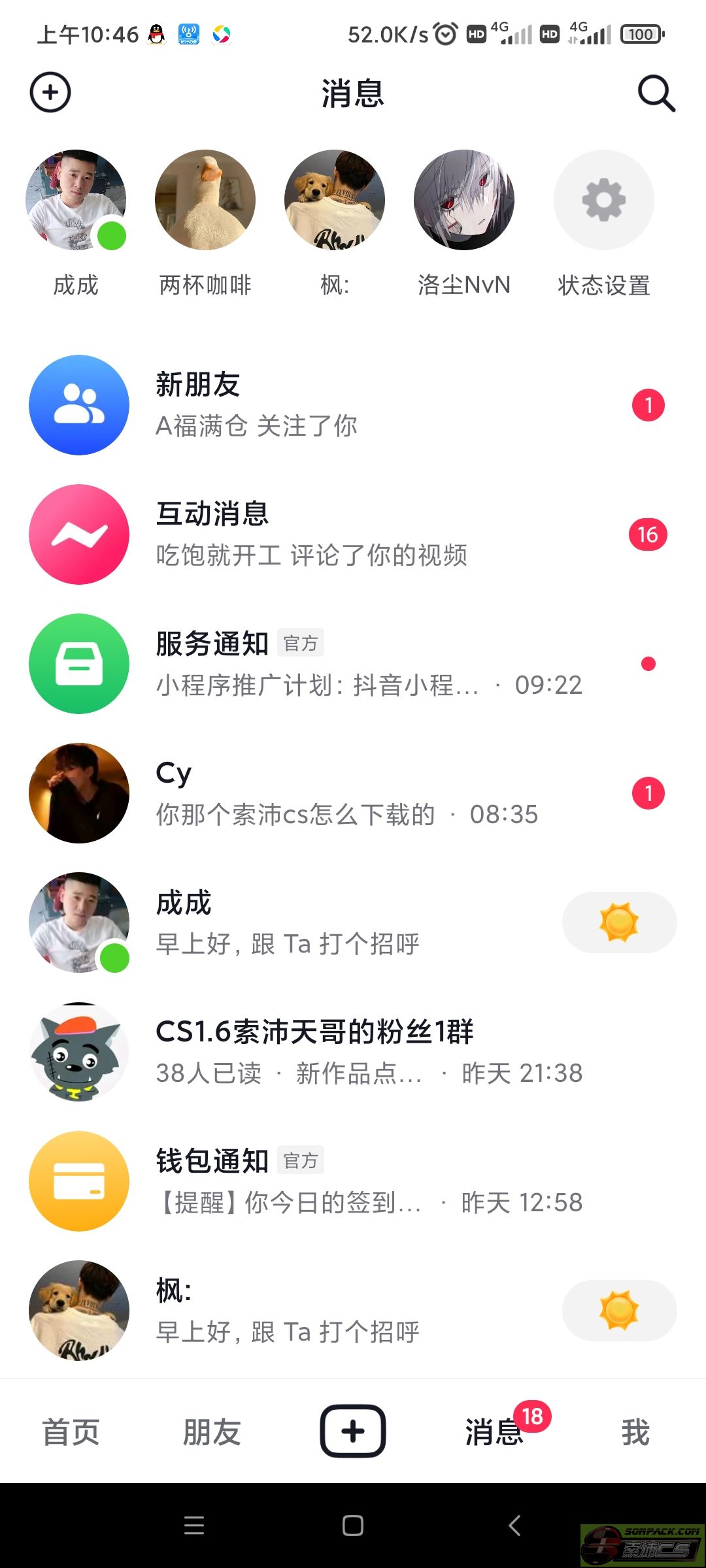Tap the system back button
The height and width of the screenshot is (1568, 706).
(514, 1526)
